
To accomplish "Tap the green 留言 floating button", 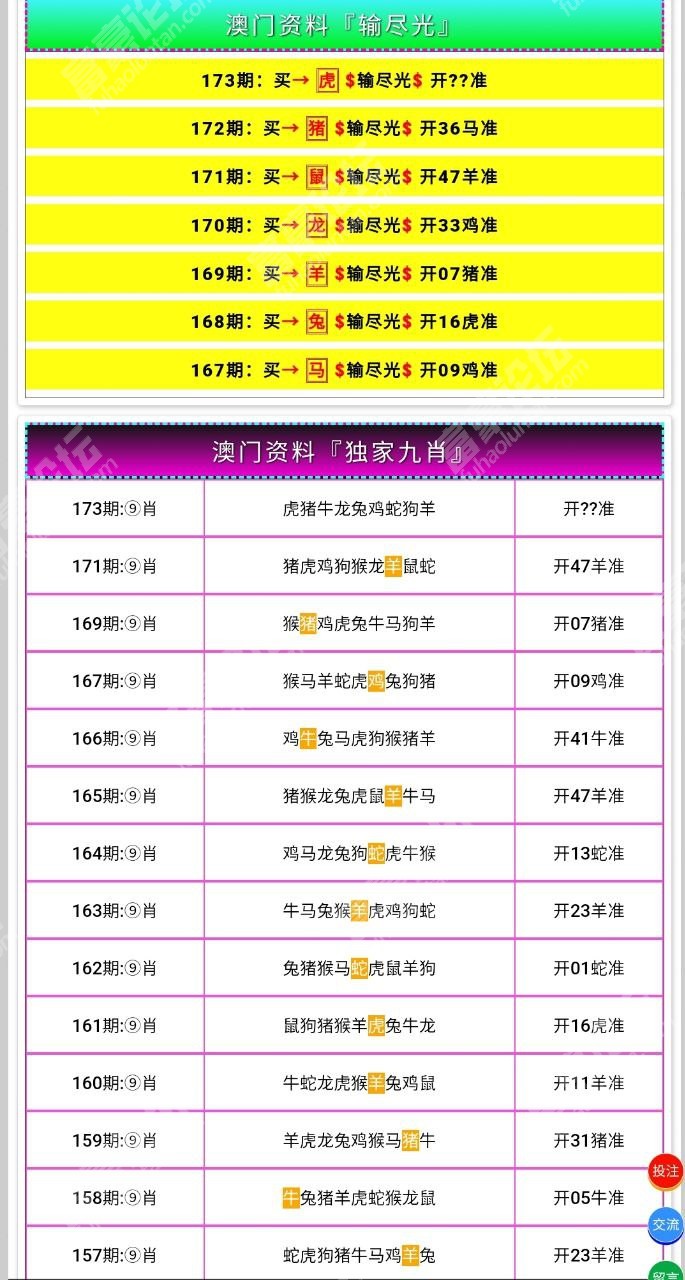I will (665, 1271).
